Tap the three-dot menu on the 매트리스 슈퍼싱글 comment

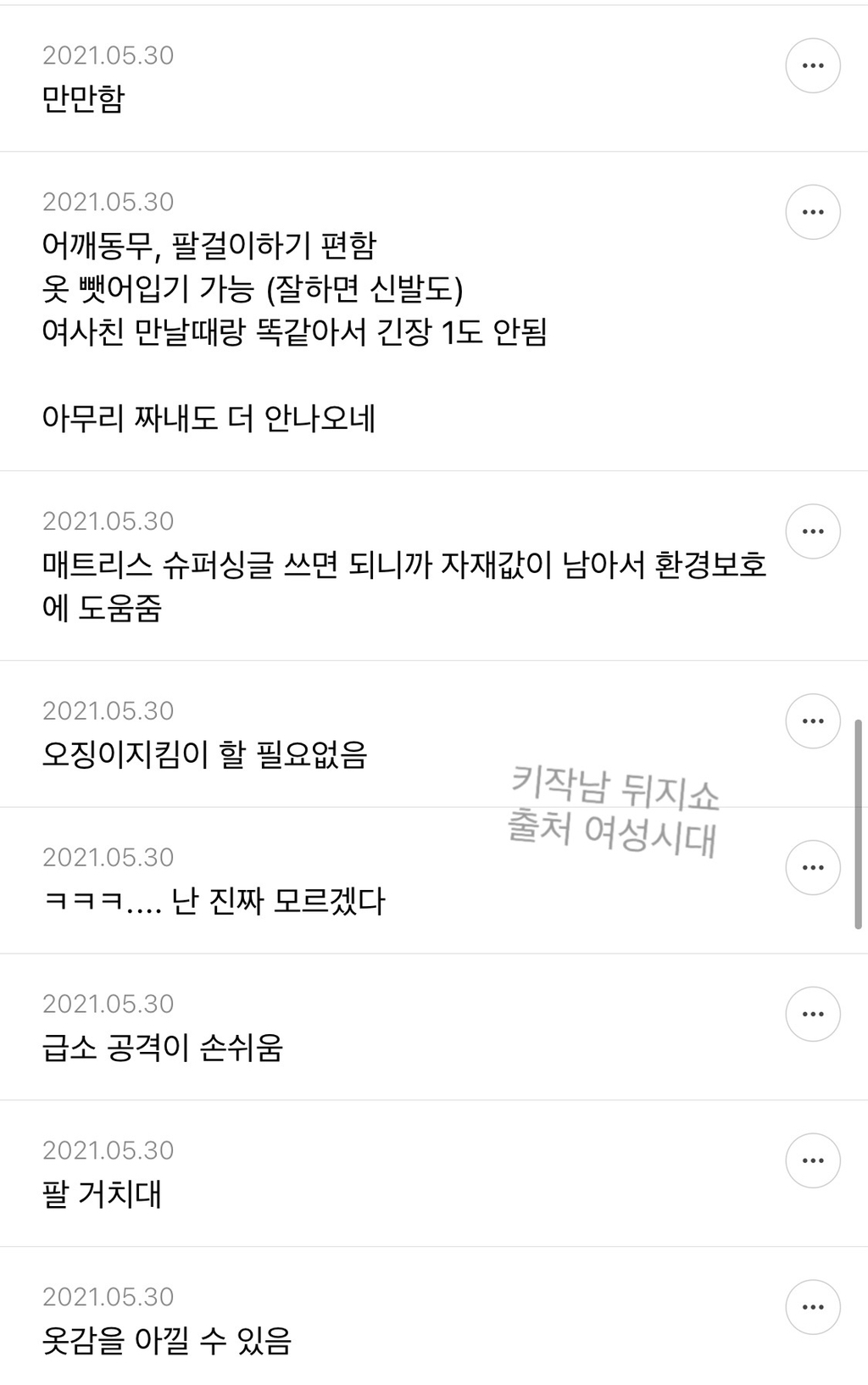pyautogui.click(x=813, y=531)
